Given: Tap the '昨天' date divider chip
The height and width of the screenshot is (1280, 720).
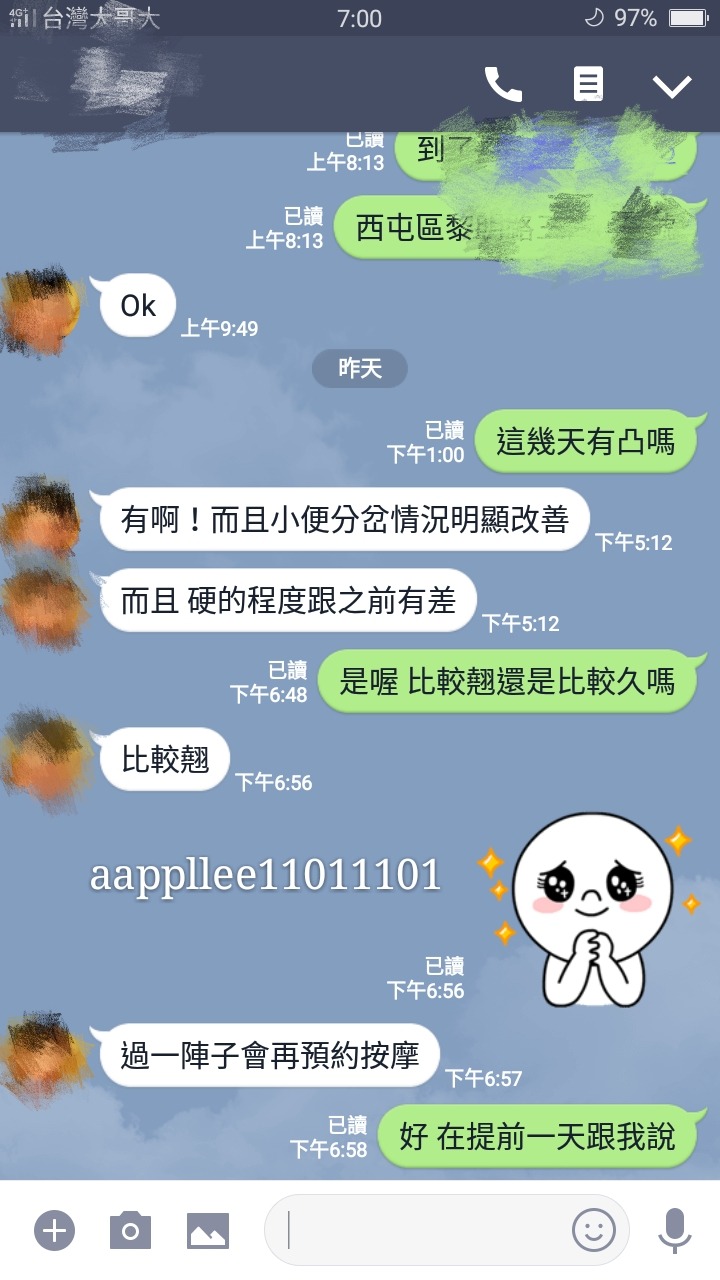Looking at the screenshot, I should [x=359, y=368].
